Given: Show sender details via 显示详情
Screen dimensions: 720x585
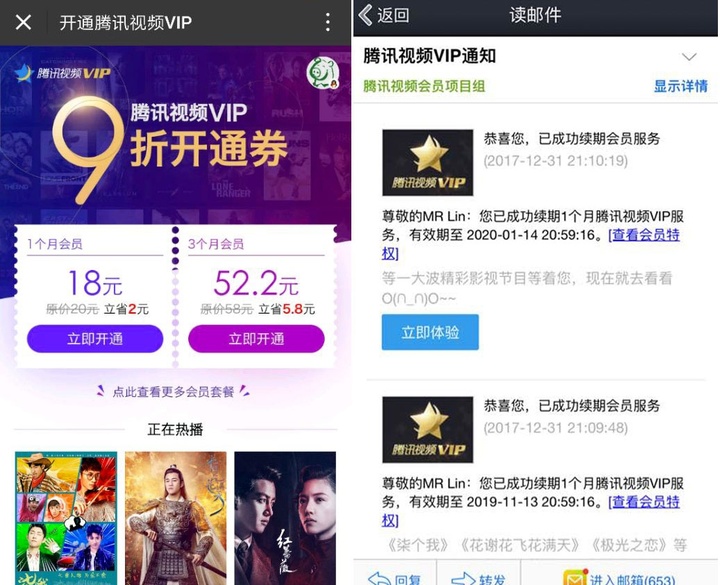Looking at the screenshot, I should [680, 87].
